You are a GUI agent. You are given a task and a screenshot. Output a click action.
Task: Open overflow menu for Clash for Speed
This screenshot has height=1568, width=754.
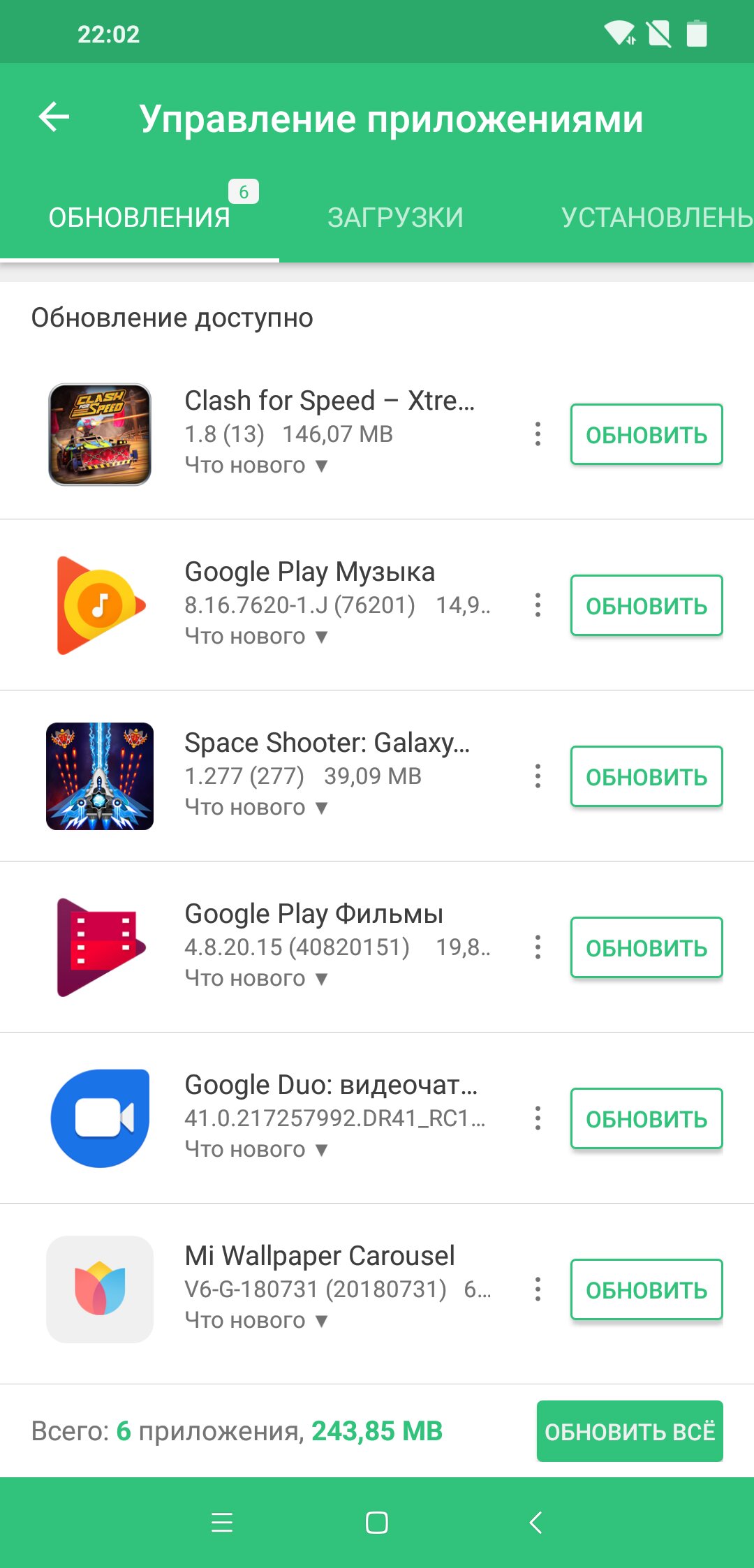click(538, 434)
